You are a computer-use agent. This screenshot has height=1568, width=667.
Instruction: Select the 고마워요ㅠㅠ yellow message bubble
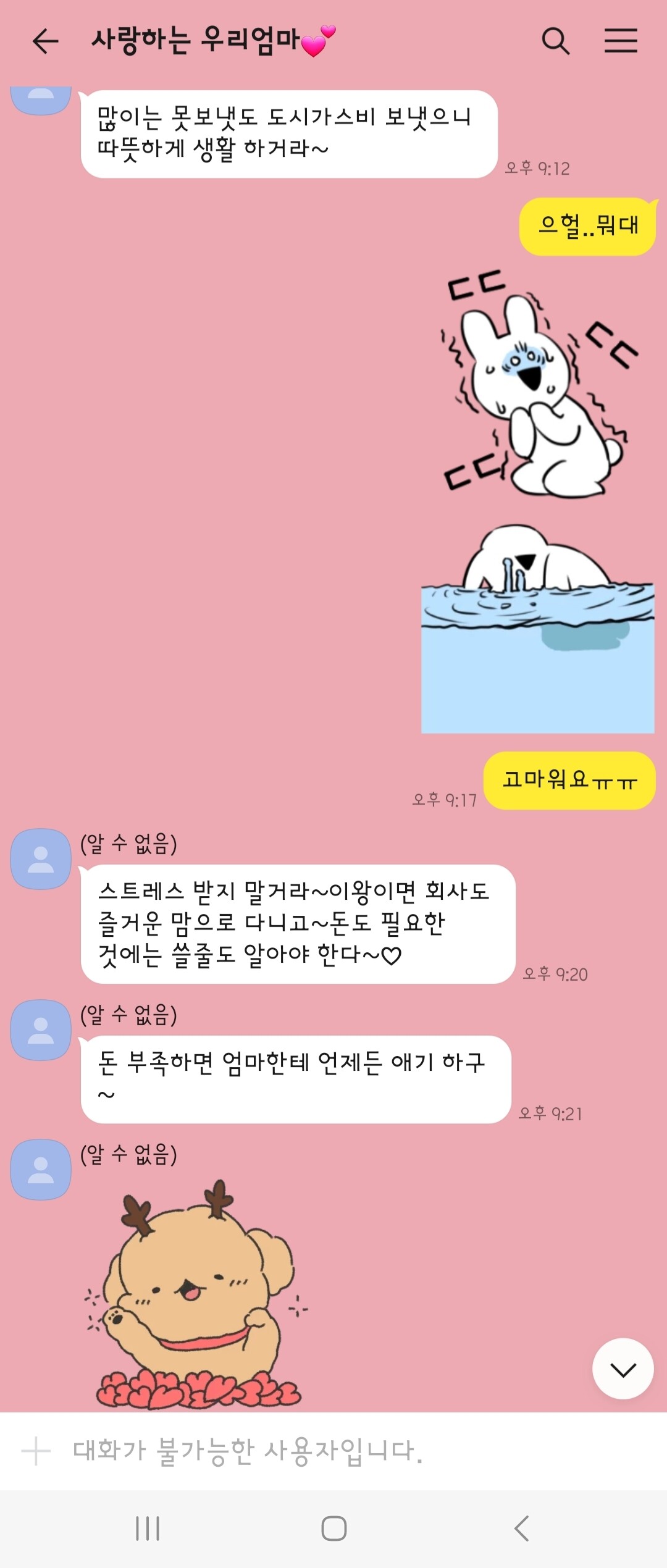568,780
